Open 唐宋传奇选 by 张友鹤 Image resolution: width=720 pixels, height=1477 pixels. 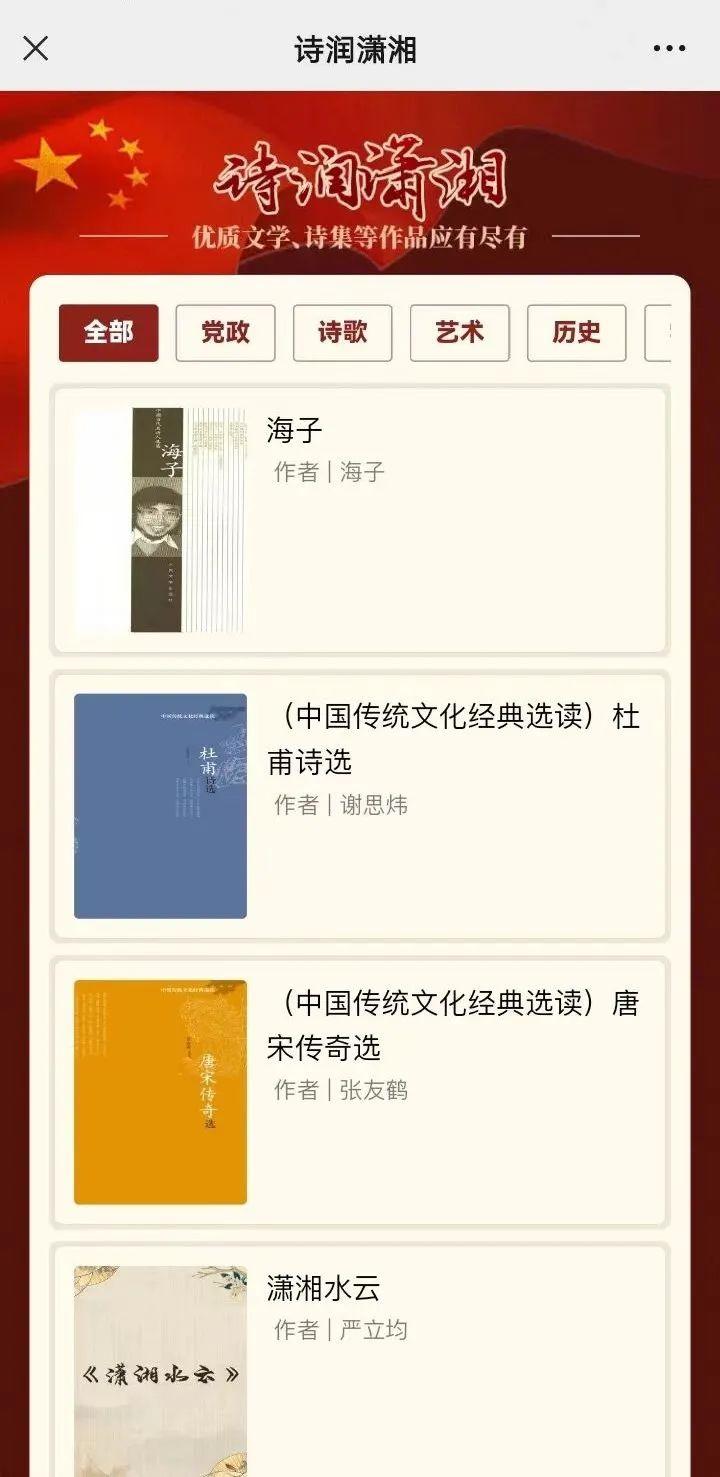[360, 1092]
